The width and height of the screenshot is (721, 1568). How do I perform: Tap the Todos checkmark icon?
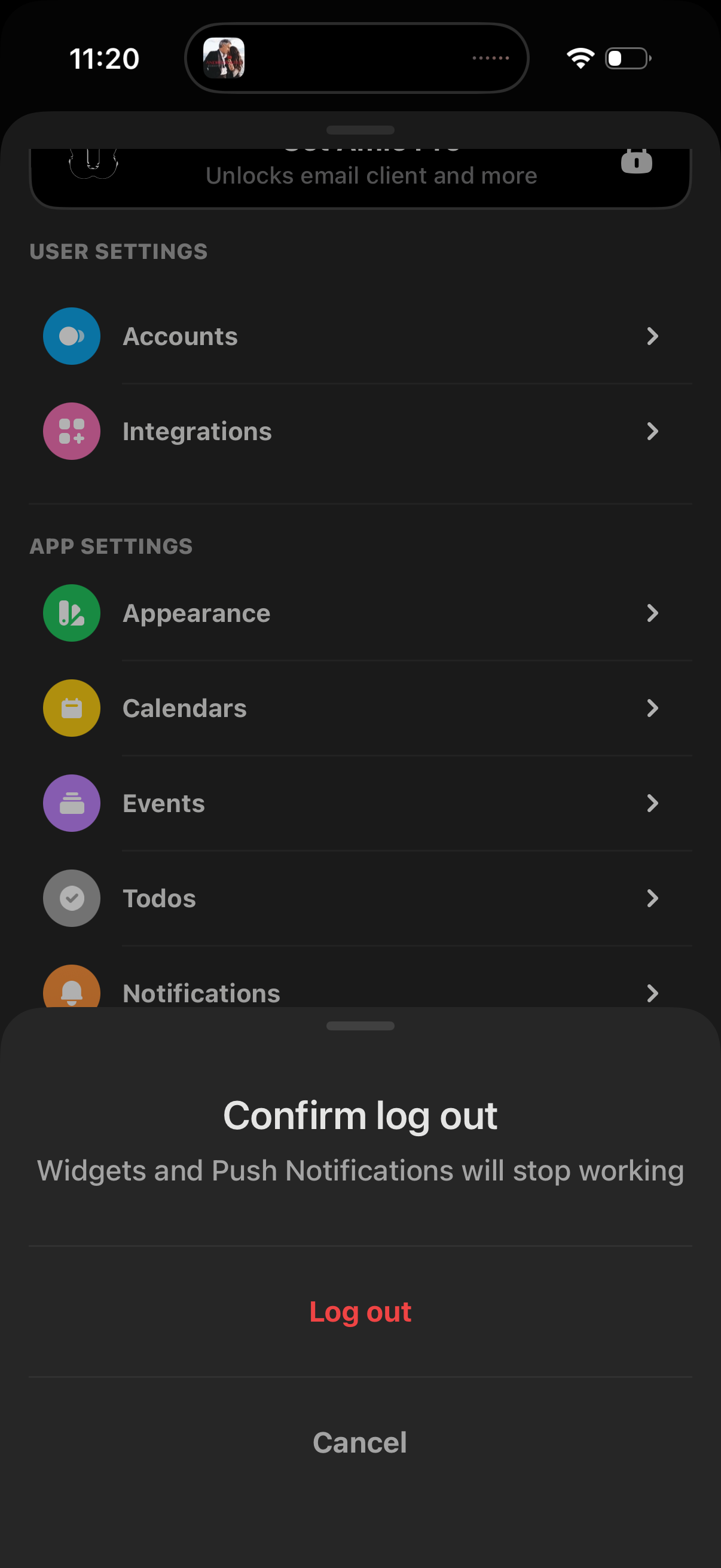pos(71,898)
